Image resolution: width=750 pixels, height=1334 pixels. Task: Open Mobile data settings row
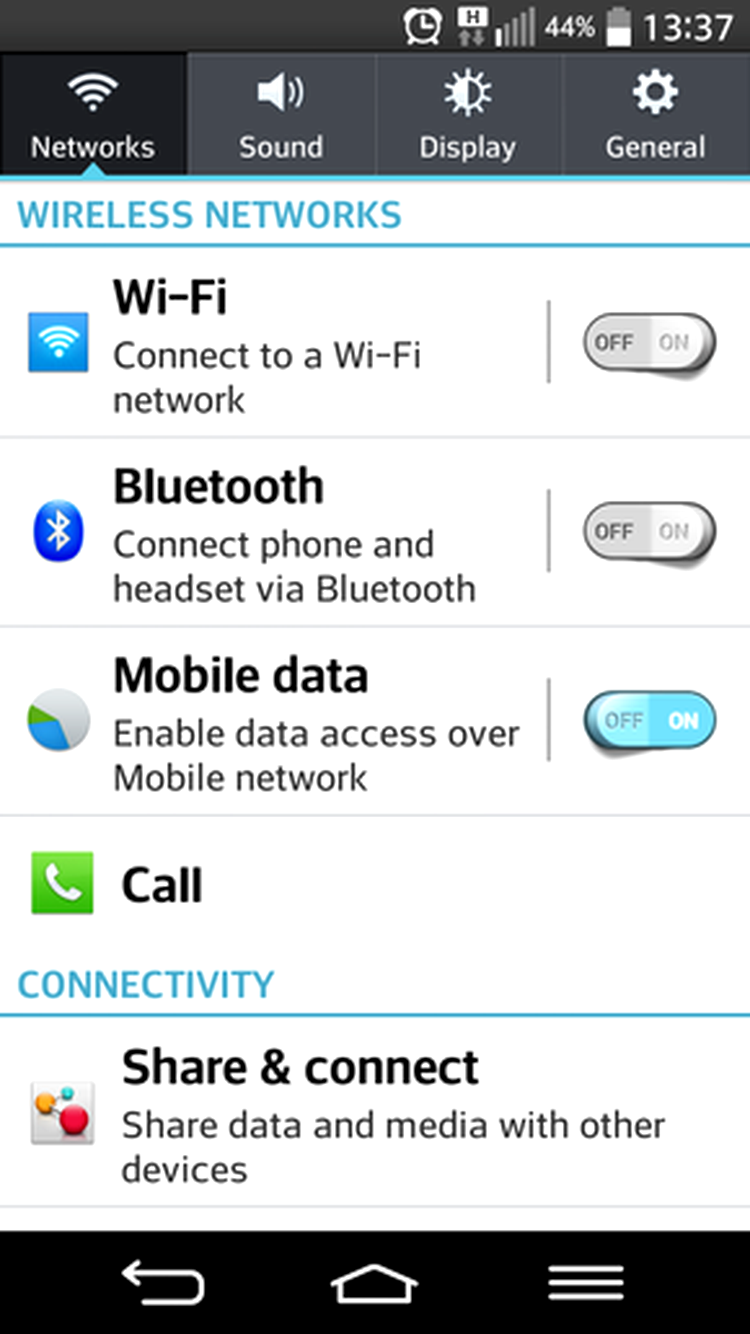point(272,721)
